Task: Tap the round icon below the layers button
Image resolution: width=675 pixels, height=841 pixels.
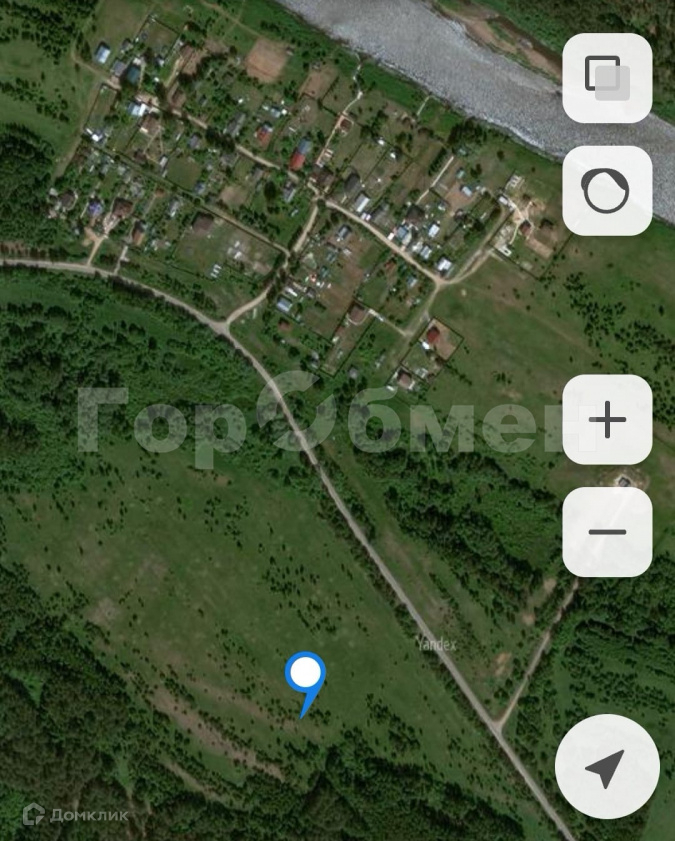Action: click(x=607, y=191)
